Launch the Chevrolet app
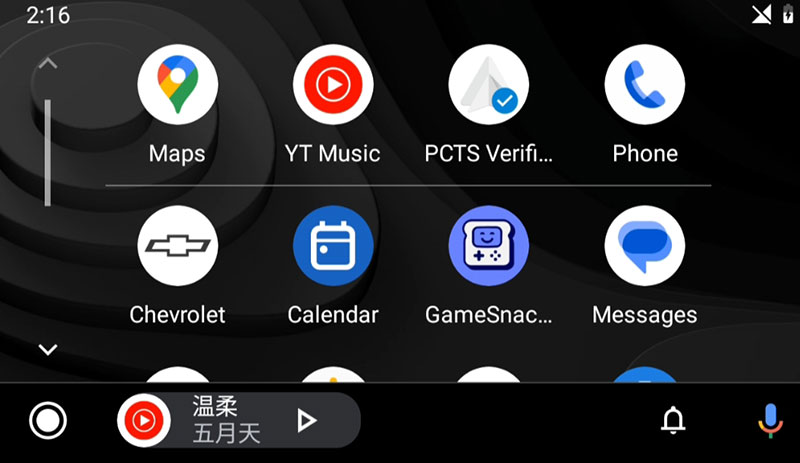 [x=177, y=246]
